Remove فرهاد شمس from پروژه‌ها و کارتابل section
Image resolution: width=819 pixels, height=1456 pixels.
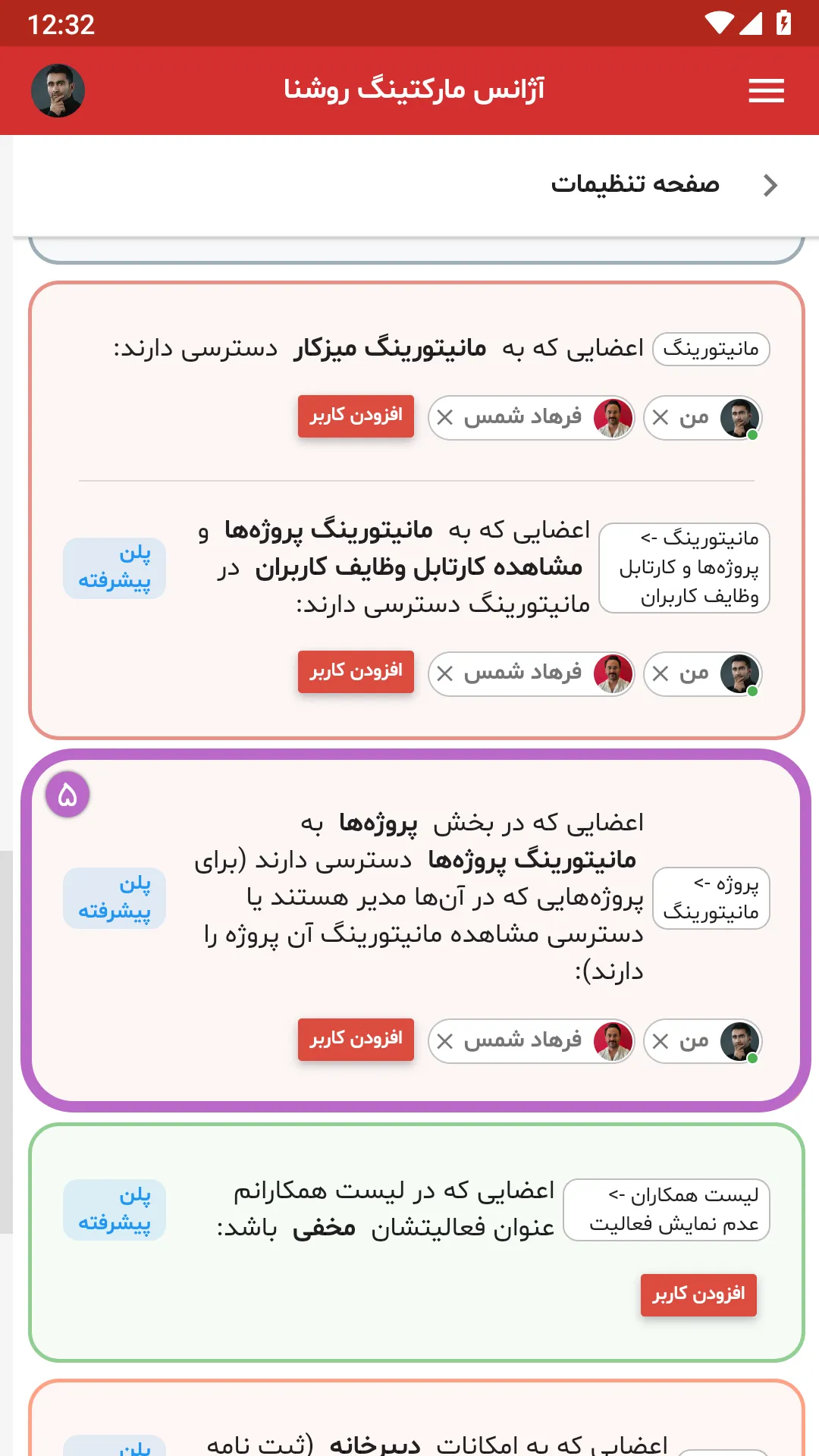445,673
